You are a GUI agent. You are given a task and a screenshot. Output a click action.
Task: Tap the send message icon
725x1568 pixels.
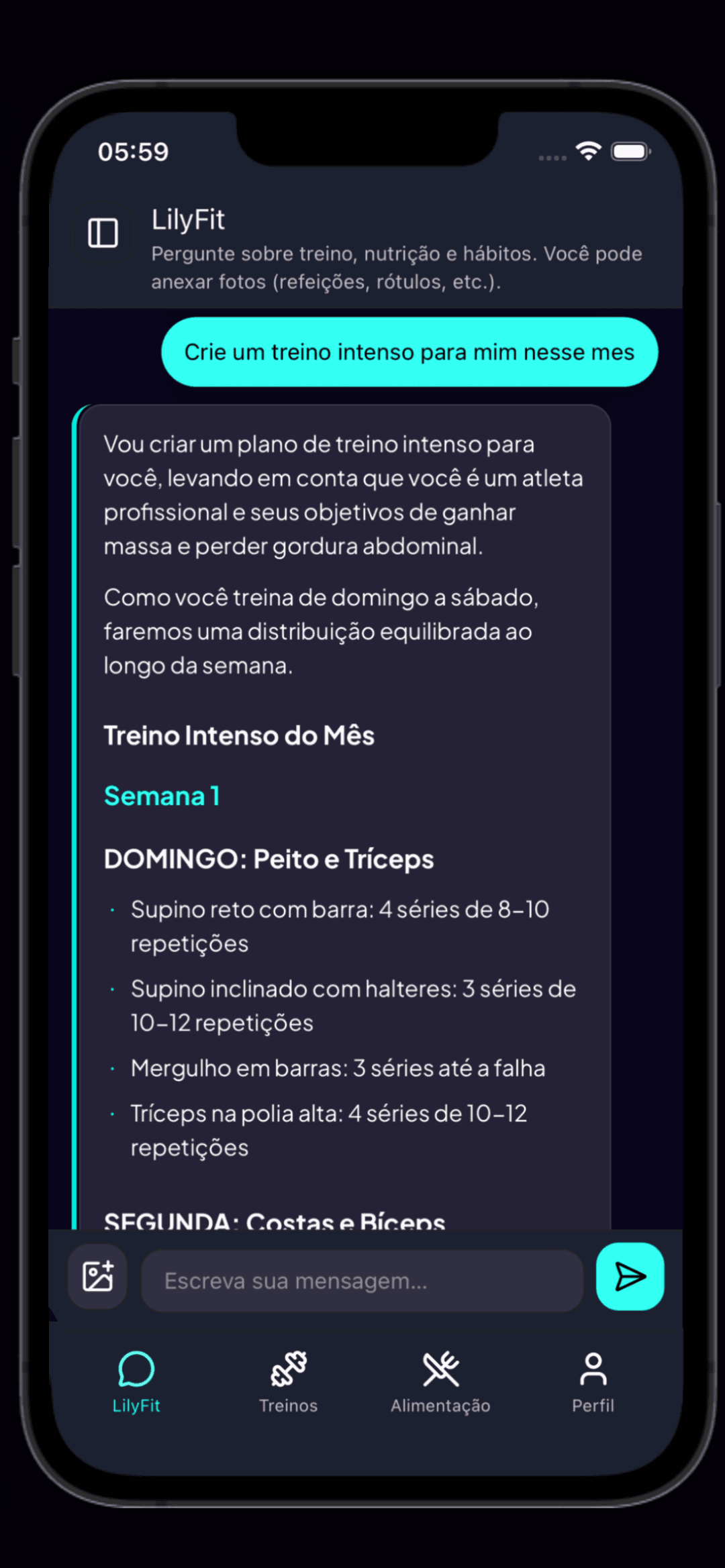coord(630,1277)
